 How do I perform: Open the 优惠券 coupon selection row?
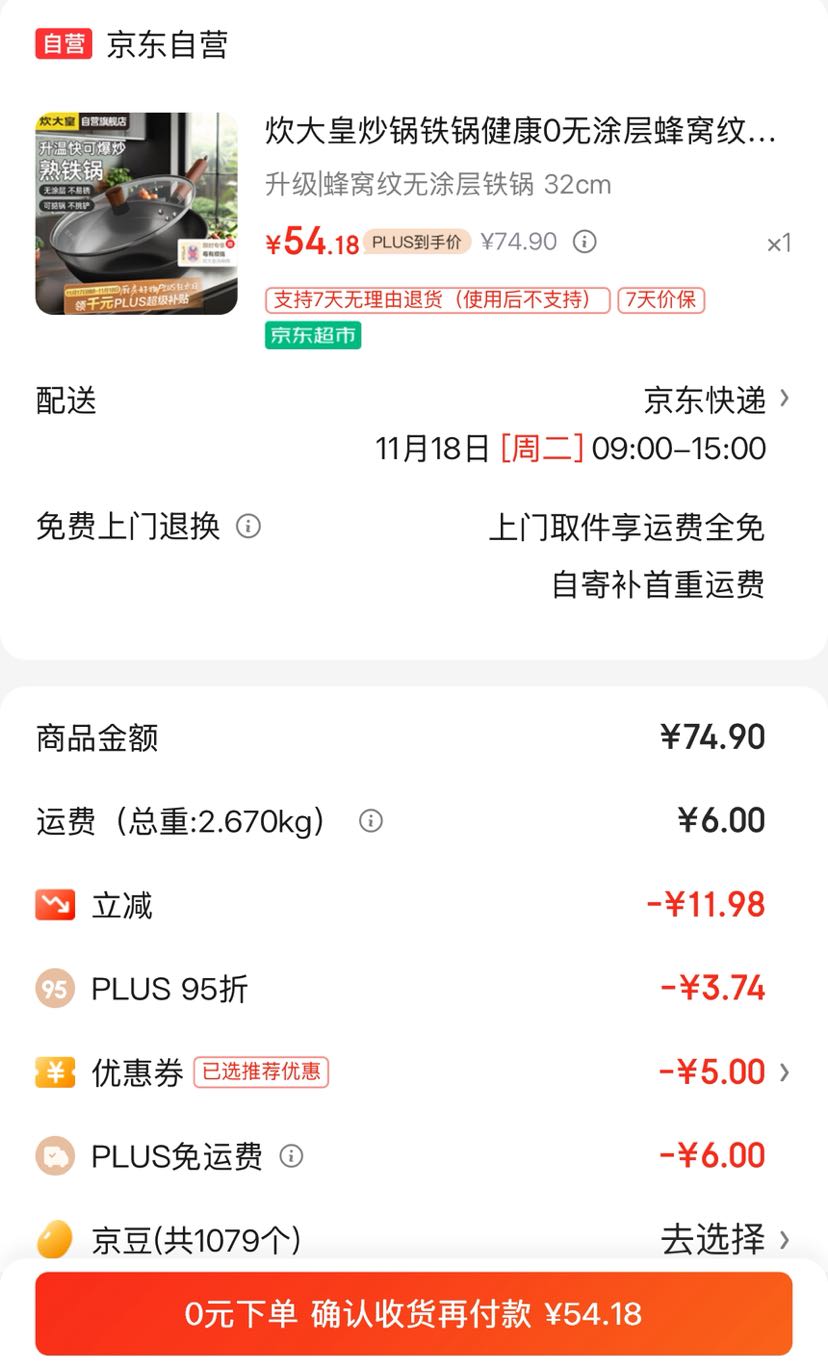[413, 1072]
